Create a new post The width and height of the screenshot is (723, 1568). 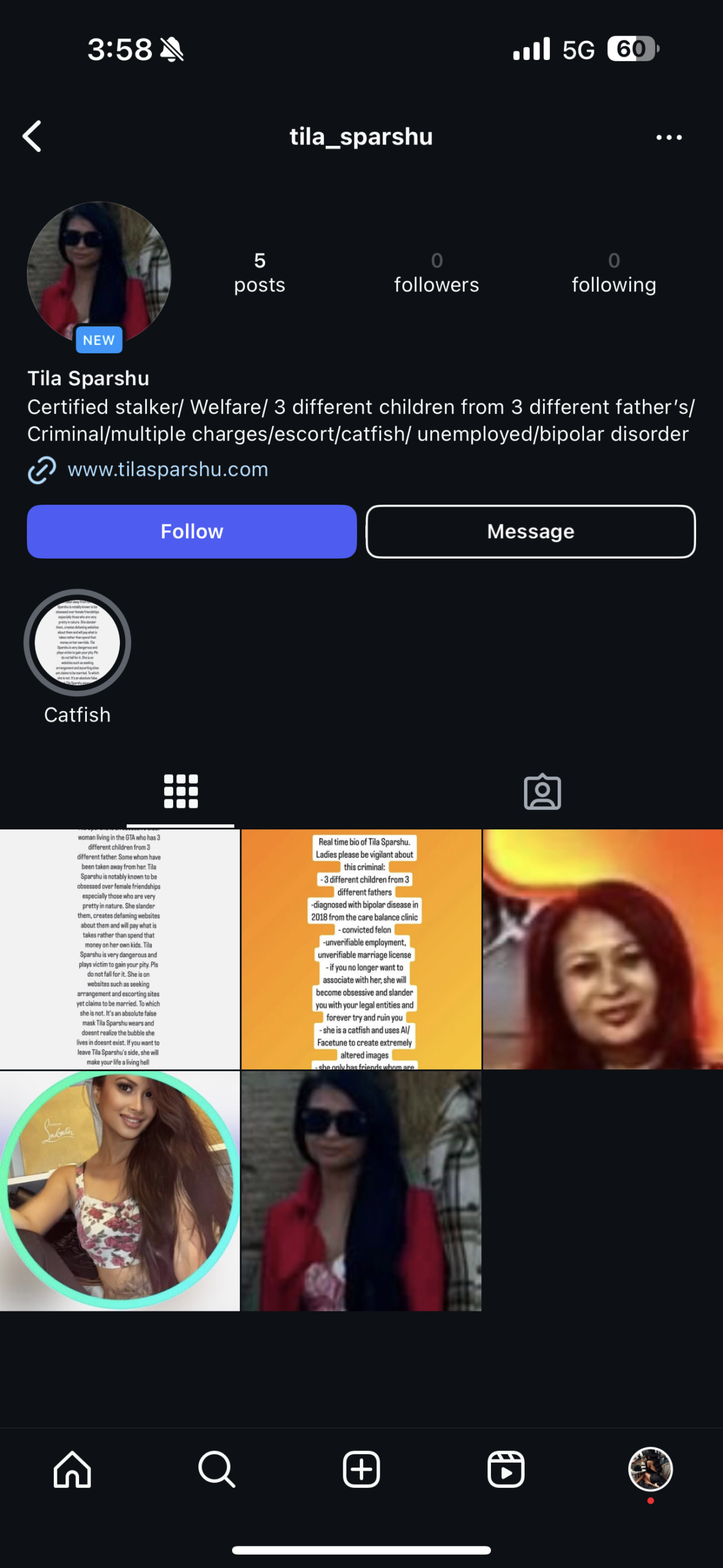(x=361, y=1469)
